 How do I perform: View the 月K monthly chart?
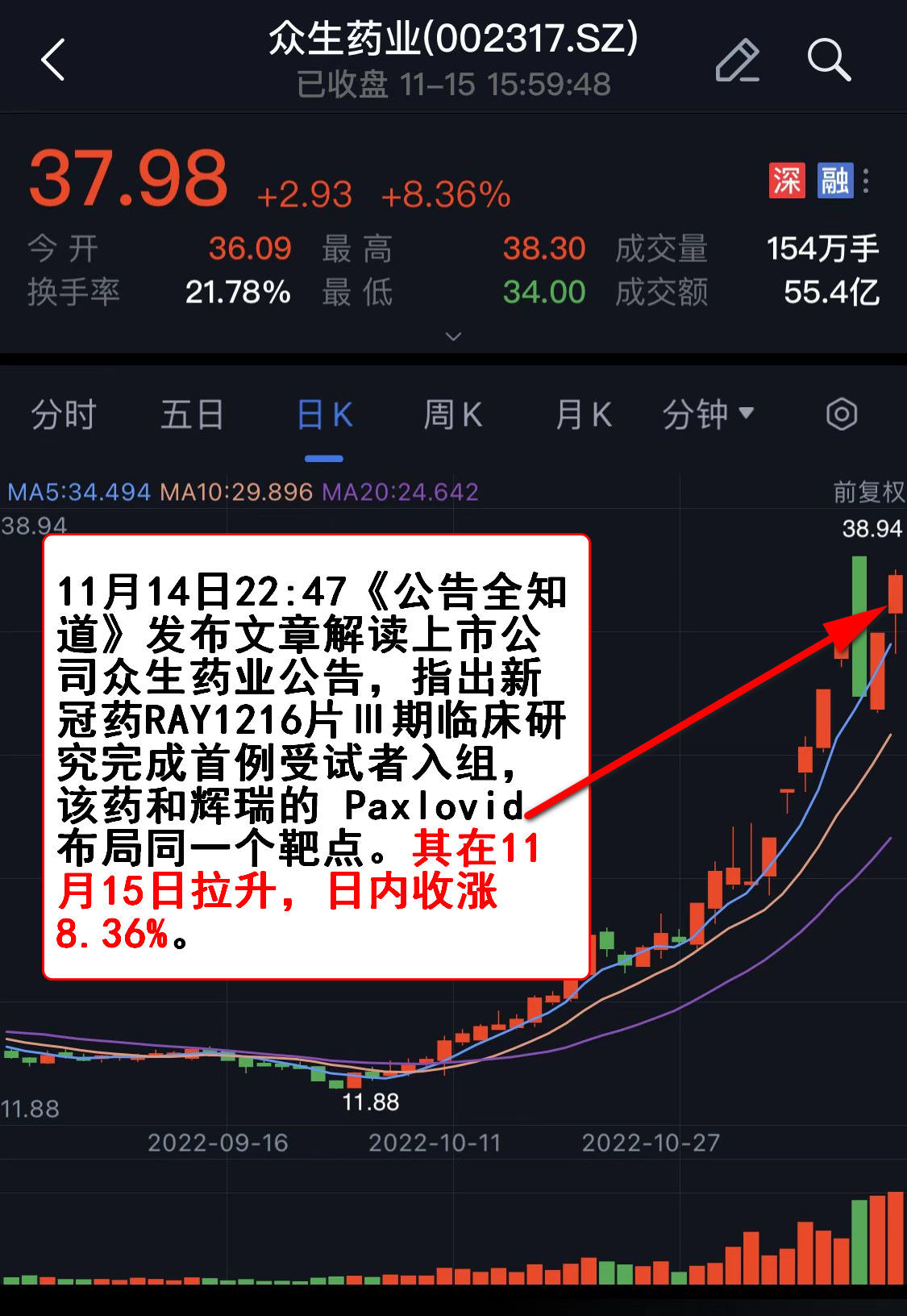583,415
